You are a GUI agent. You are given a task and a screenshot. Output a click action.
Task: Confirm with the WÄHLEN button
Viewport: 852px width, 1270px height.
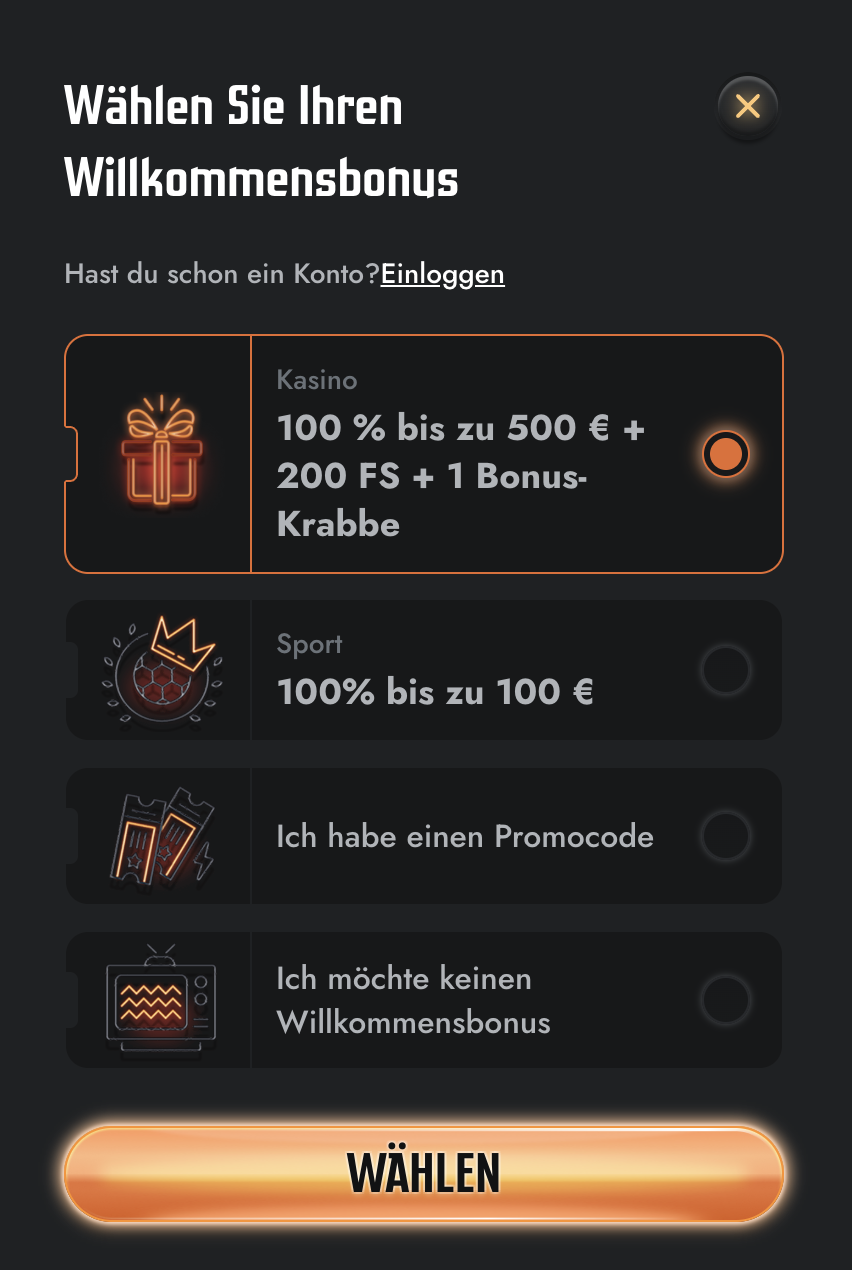(424, 1173)
